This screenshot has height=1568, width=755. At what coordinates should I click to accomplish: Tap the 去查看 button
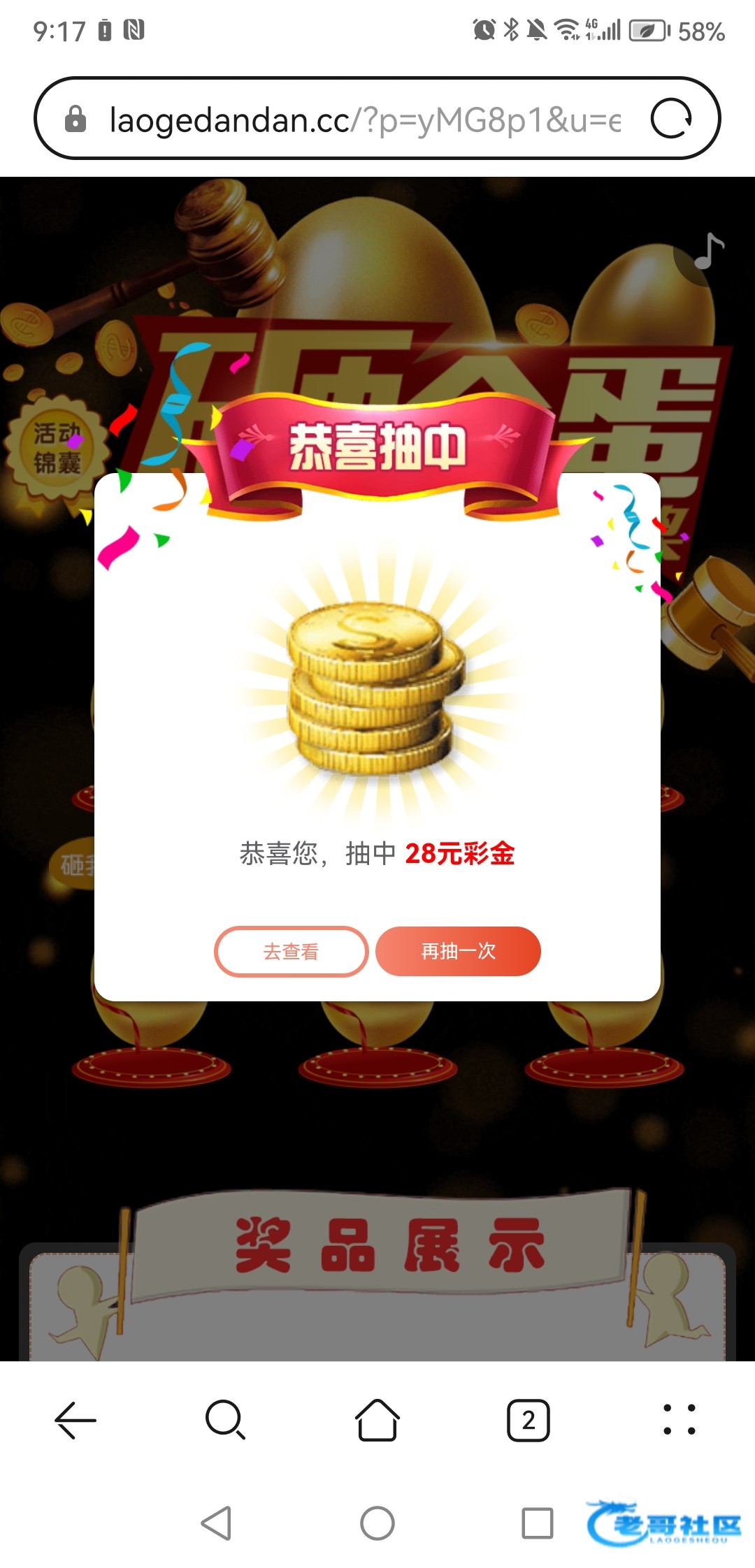click(x=291, y=951)
